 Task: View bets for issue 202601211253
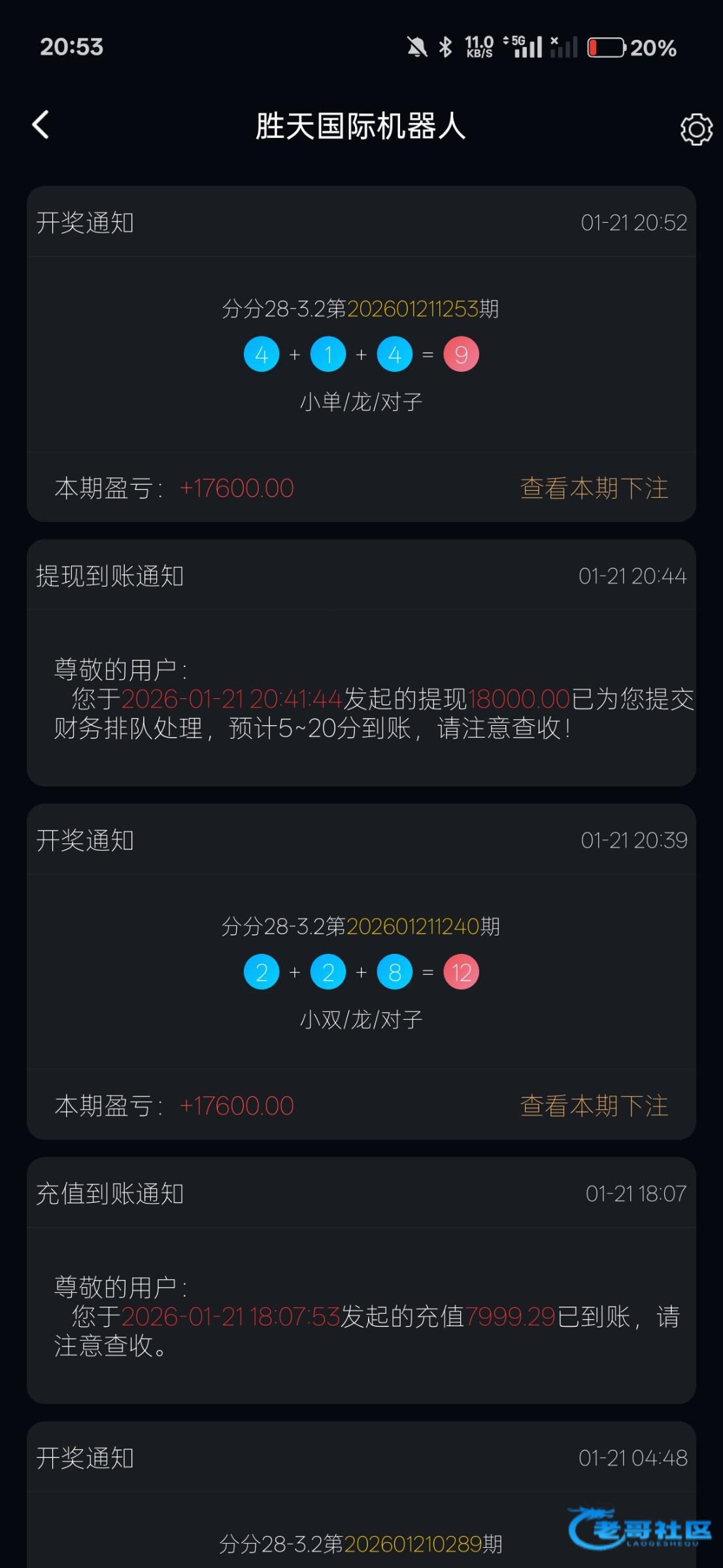pyautogui.click(x=594, y=488)
